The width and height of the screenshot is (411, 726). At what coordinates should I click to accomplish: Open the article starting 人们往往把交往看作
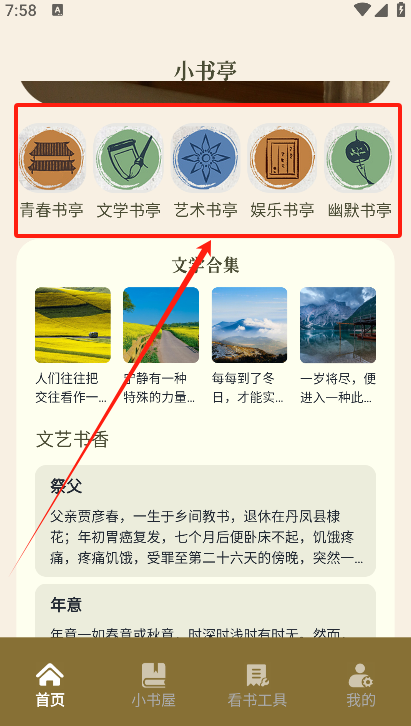[x=73, y=346]
